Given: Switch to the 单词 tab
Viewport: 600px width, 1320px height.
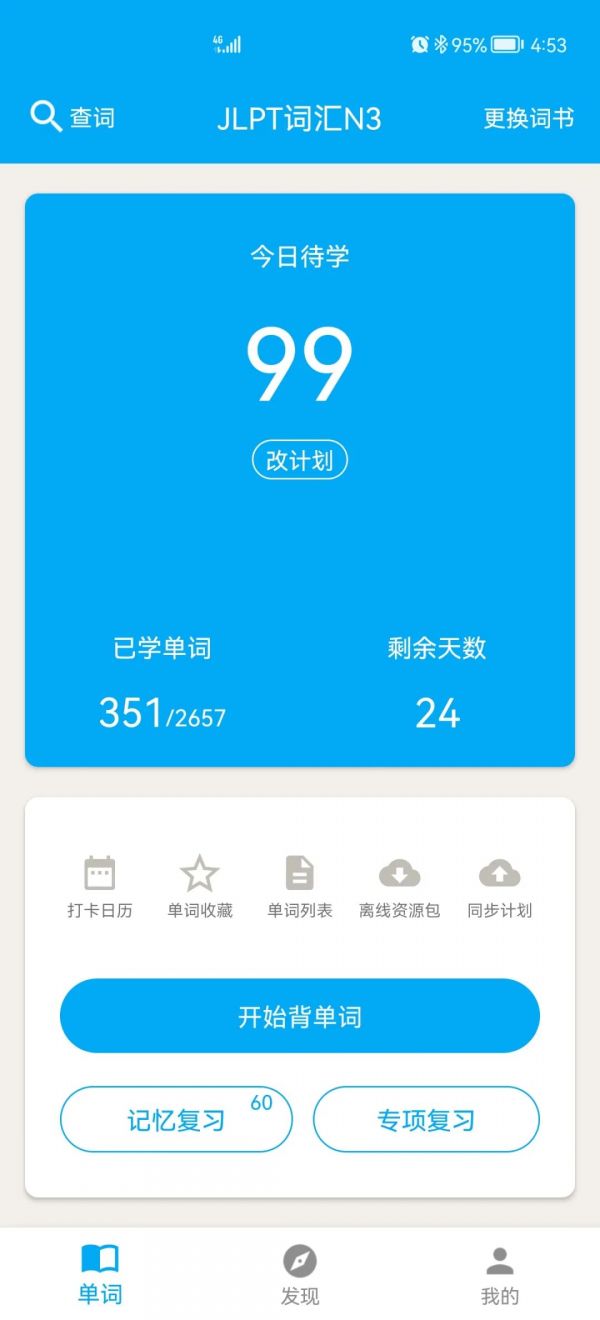Looking at the screenshot, I should click(100, 1274).
